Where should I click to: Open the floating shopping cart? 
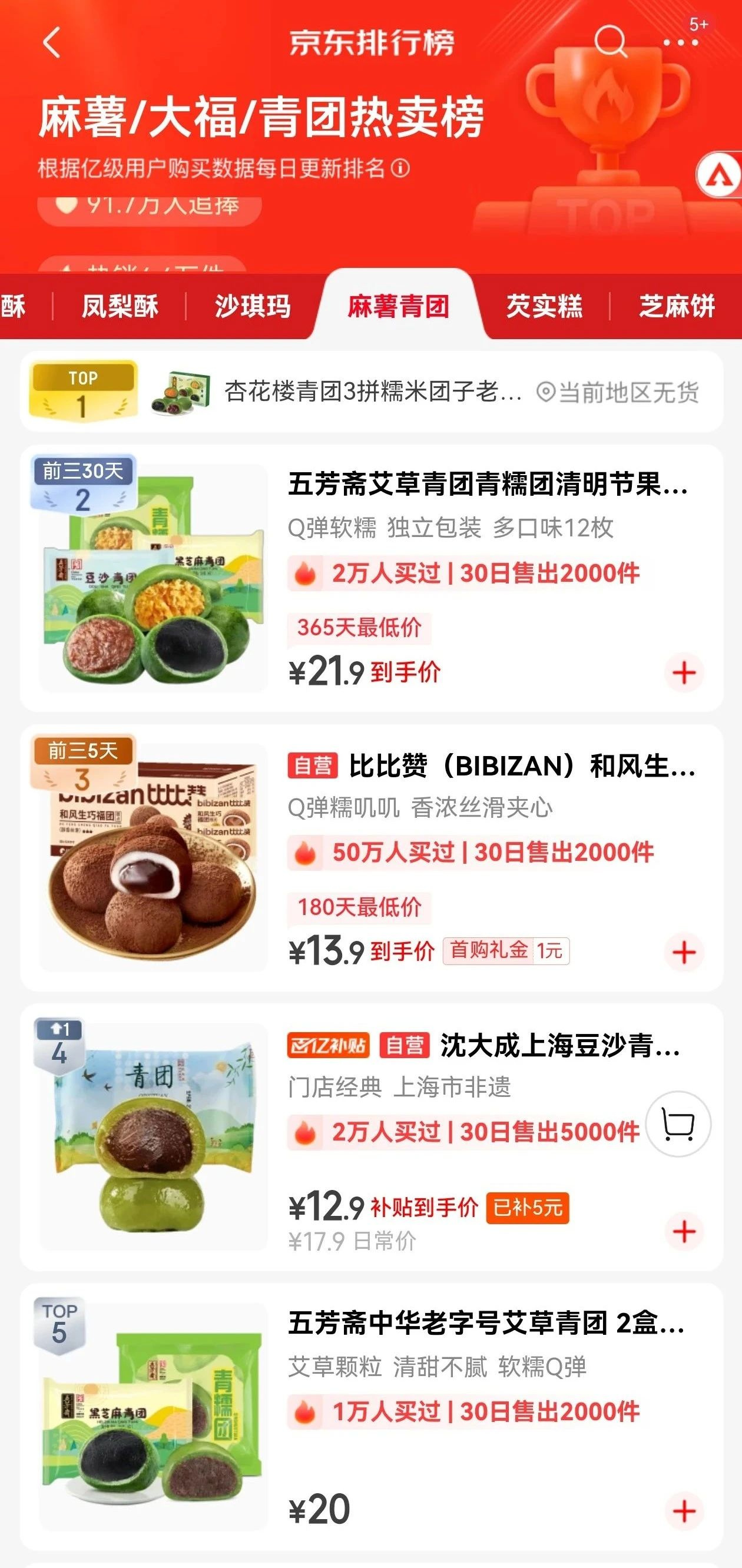[x=677, y=1124]
